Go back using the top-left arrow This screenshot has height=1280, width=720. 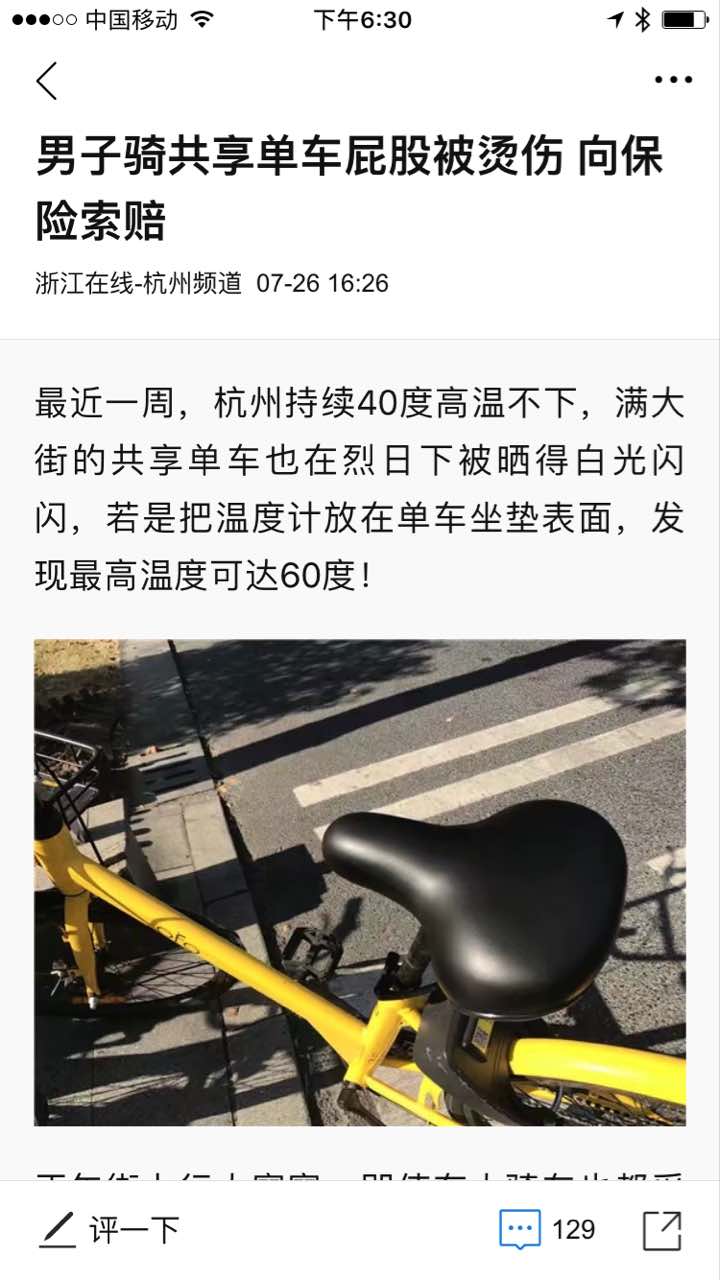pyautogui.click(x=47, y=80)
